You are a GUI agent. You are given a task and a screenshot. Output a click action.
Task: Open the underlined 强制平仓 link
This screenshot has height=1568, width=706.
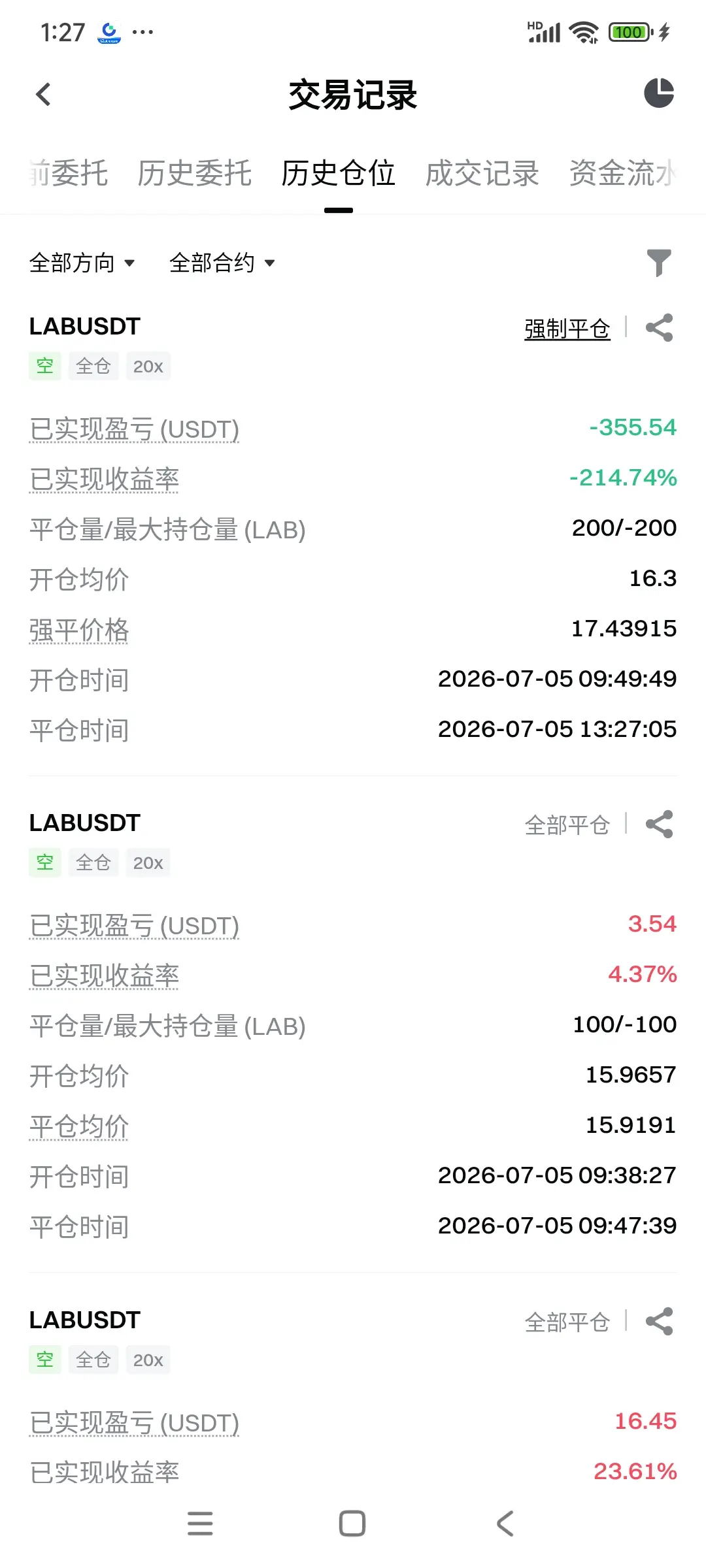point(567,329)
